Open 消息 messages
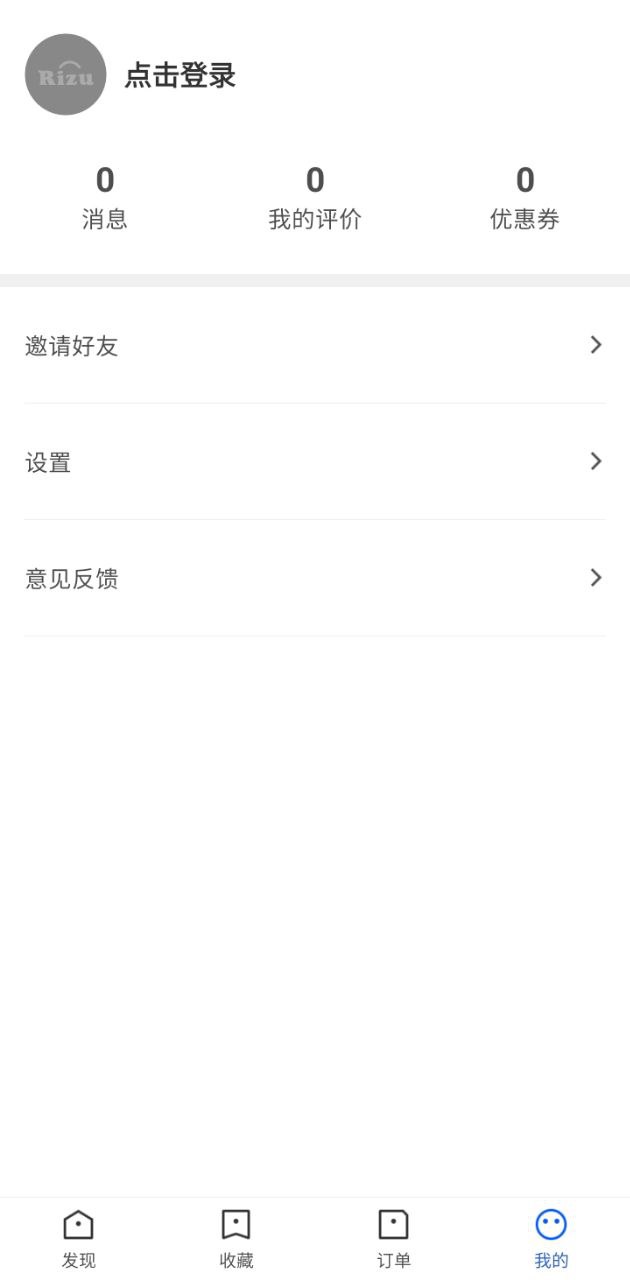 pyautogui.click(x=105, y=198)
